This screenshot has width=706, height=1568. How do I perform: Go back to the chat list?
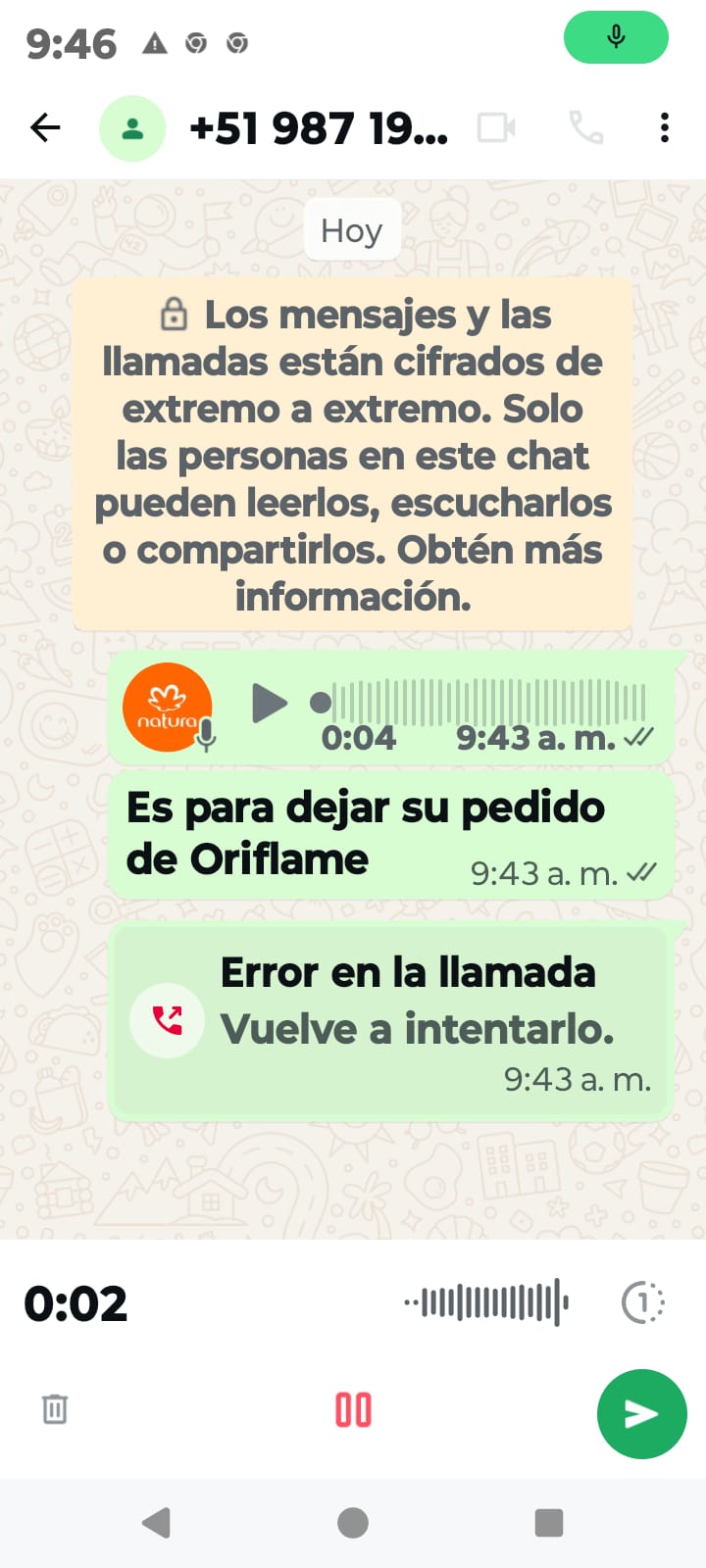45,127
